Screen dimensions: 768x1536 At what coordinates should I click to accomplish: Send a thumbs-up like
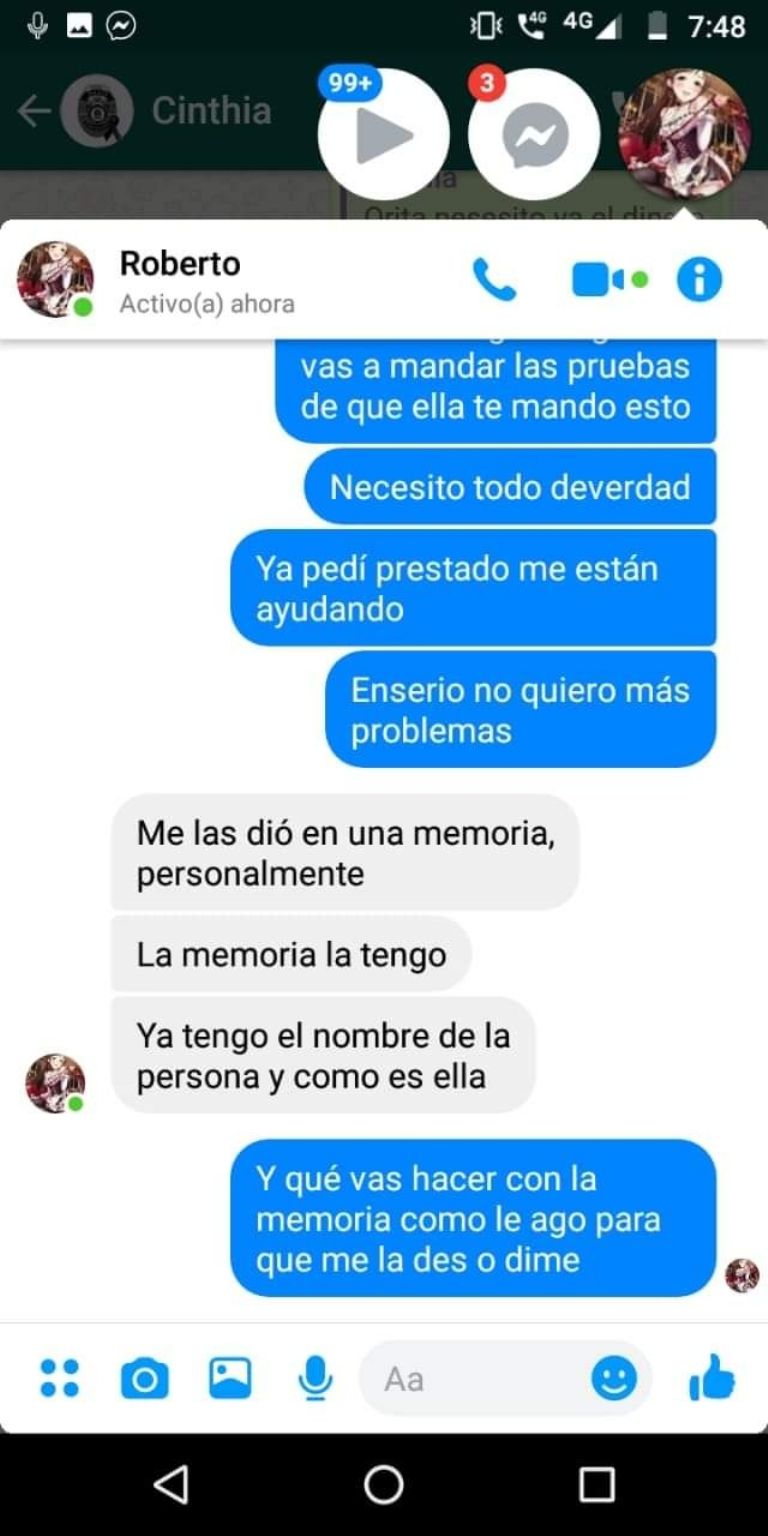(711, 1379)
